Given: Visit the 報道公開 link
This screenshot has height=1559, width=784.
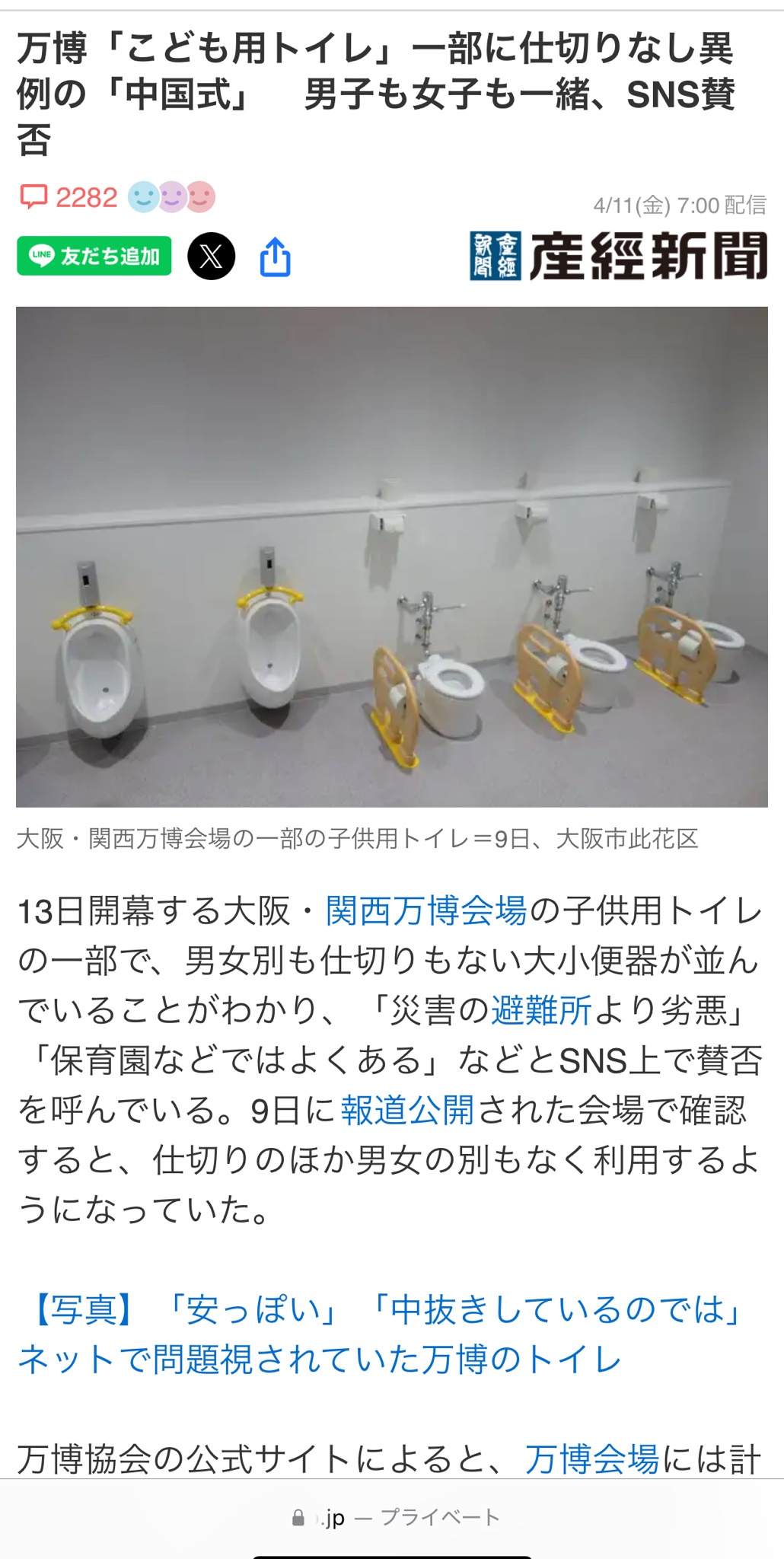Looking at the screenshot, I should [x=407, y=1111].
